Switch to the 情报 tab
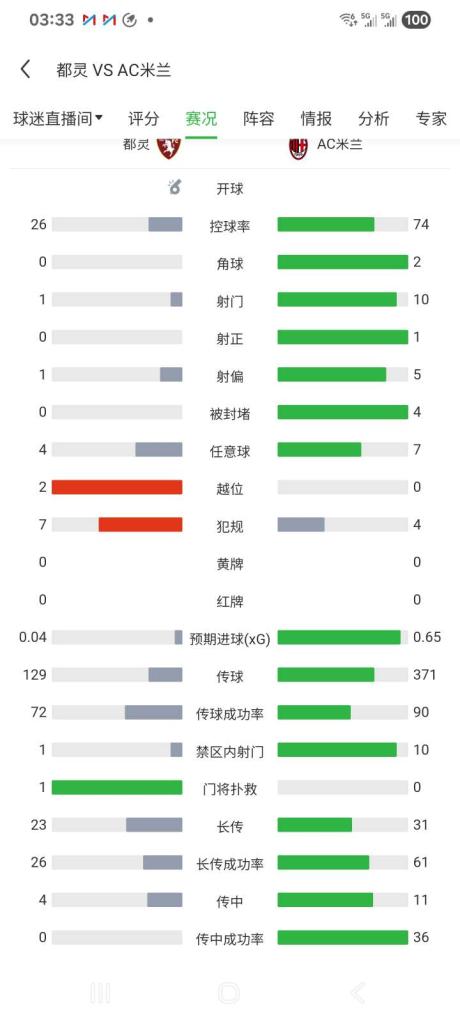Viewport: 460px width, 1022px height. [x=316, y=119]
